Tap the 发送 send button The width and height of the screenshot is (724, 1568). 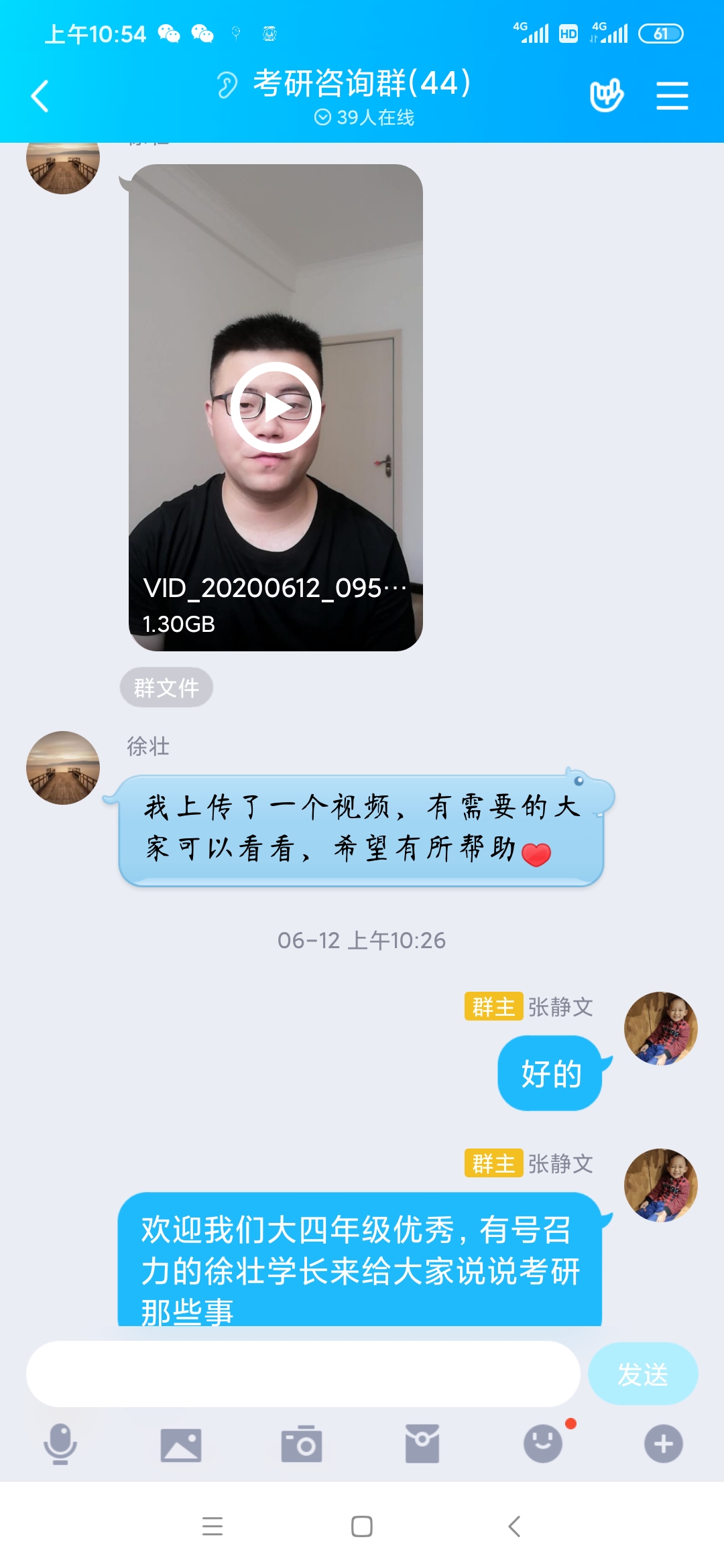point(642,1374)
